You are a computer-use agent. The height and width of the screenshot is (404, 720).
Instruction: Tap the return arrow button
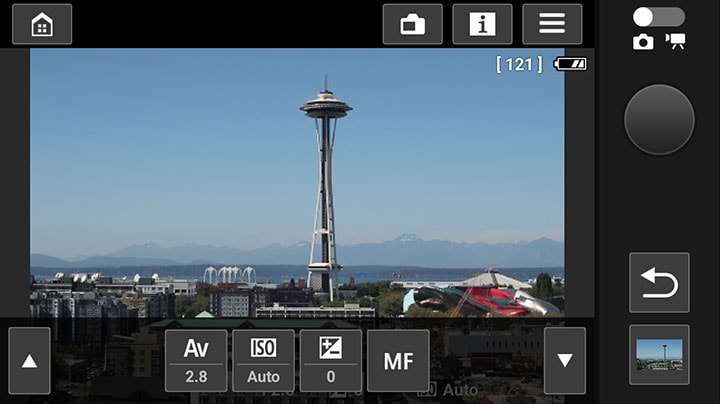coord(659,282)
